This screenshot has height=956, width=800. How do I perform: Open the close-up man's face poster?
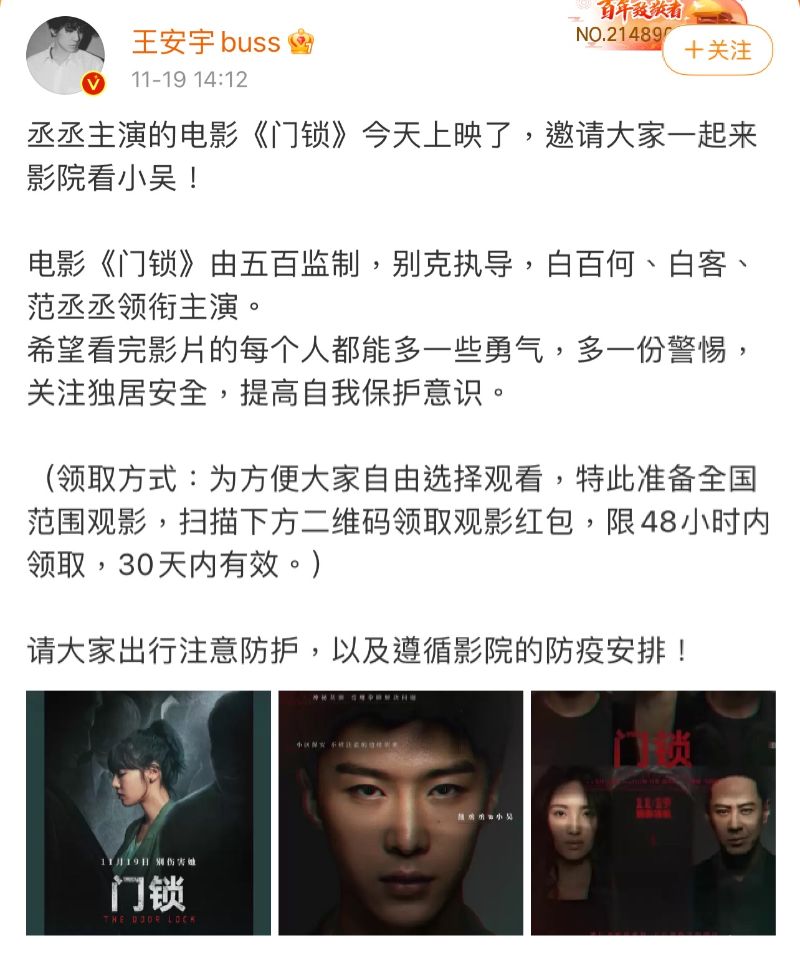tap(400, 812)
